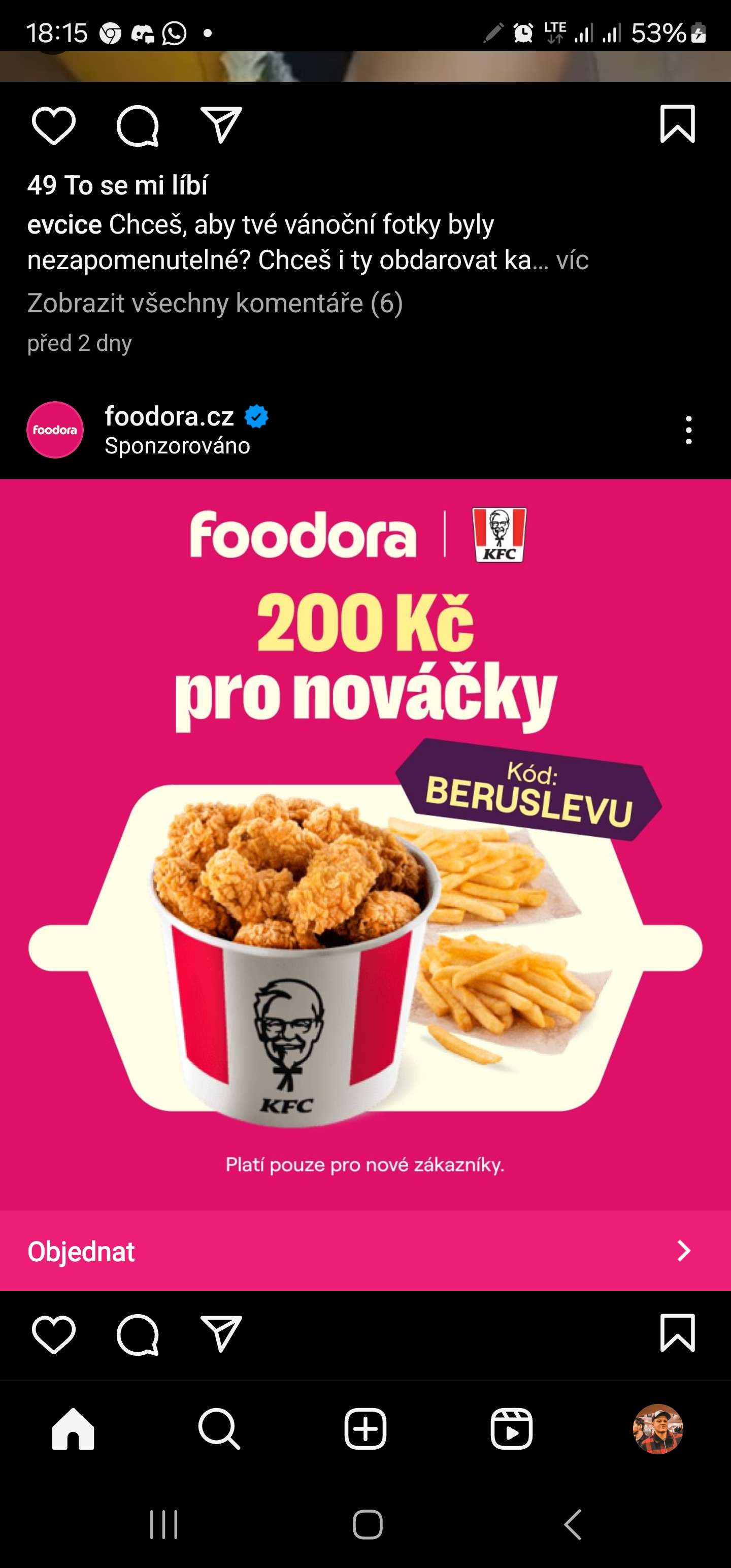This screenshot has width=731, height=1568.
Task: Comment on the evcice post
Action: (138, 125)
